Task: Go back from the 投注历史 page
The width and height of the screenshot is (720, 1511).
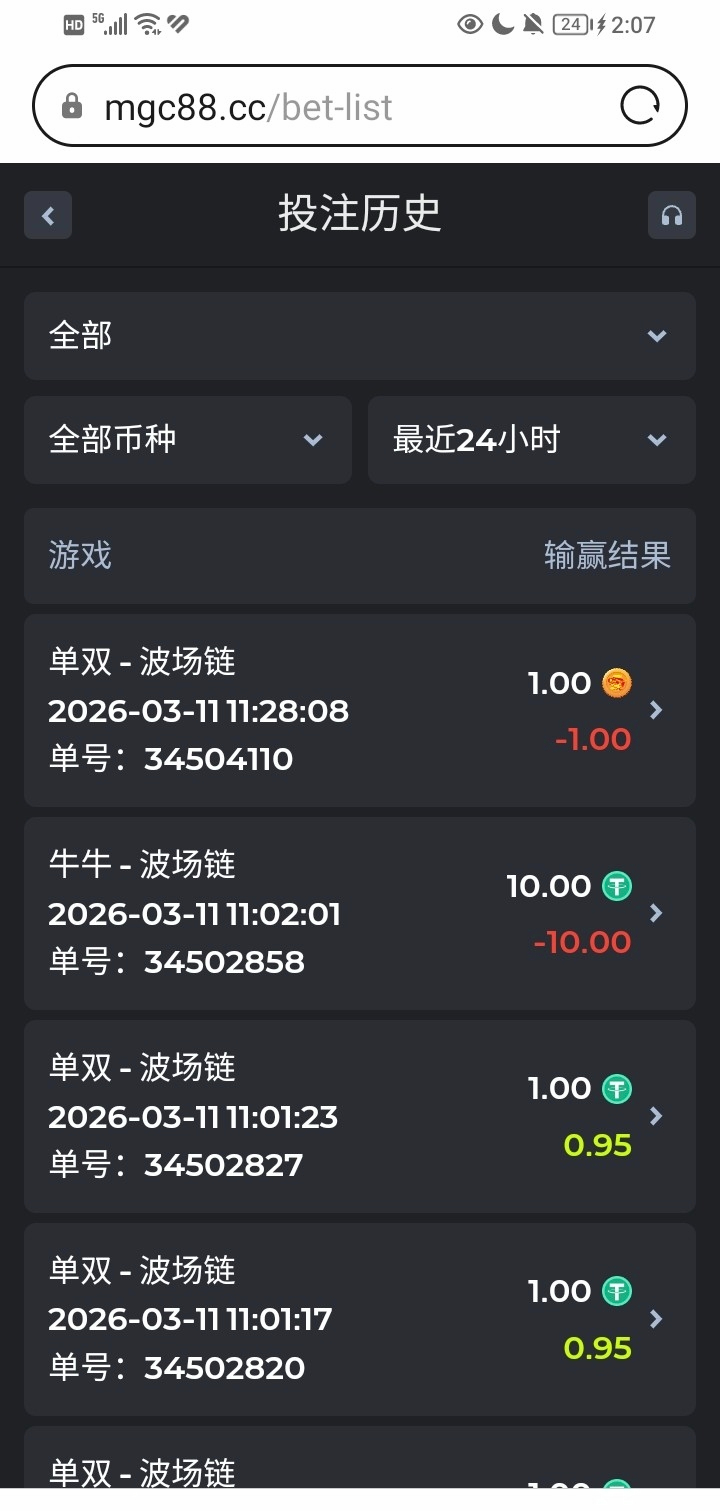Action: (x=48, y=215)
